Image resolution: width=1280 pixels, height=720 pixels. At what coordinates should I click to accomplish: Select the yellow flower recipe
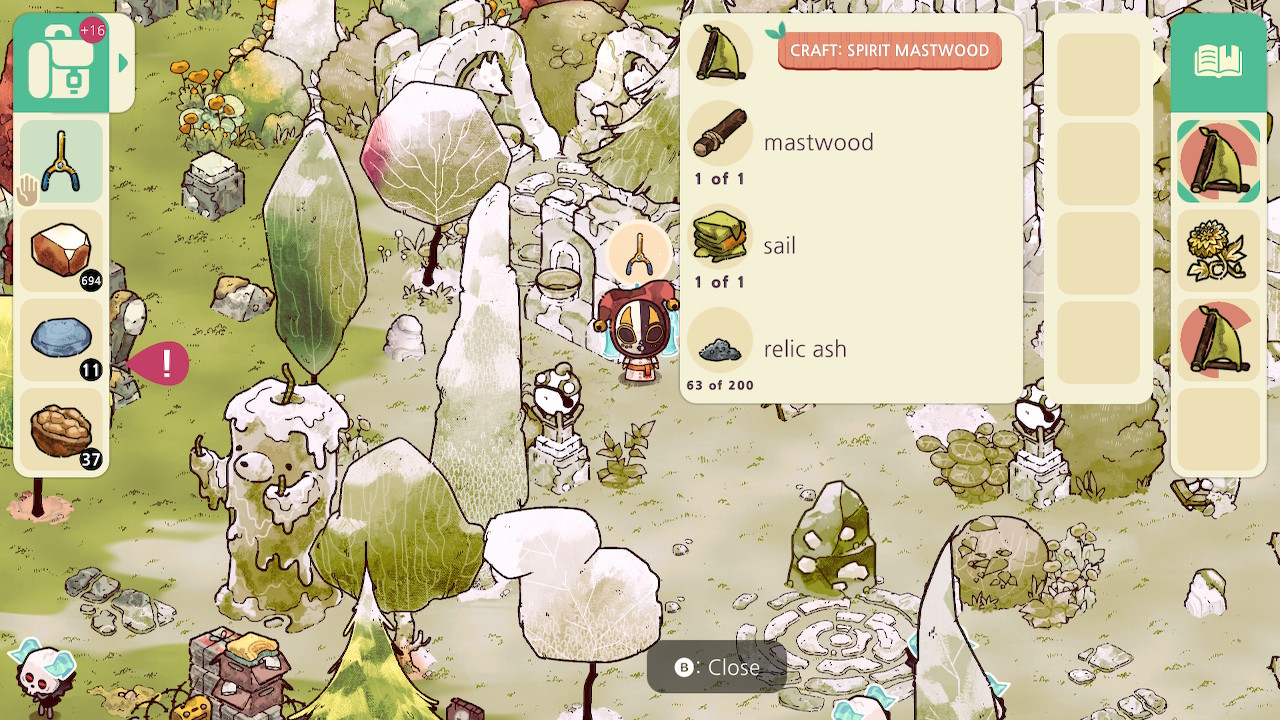coord(1218,252)
